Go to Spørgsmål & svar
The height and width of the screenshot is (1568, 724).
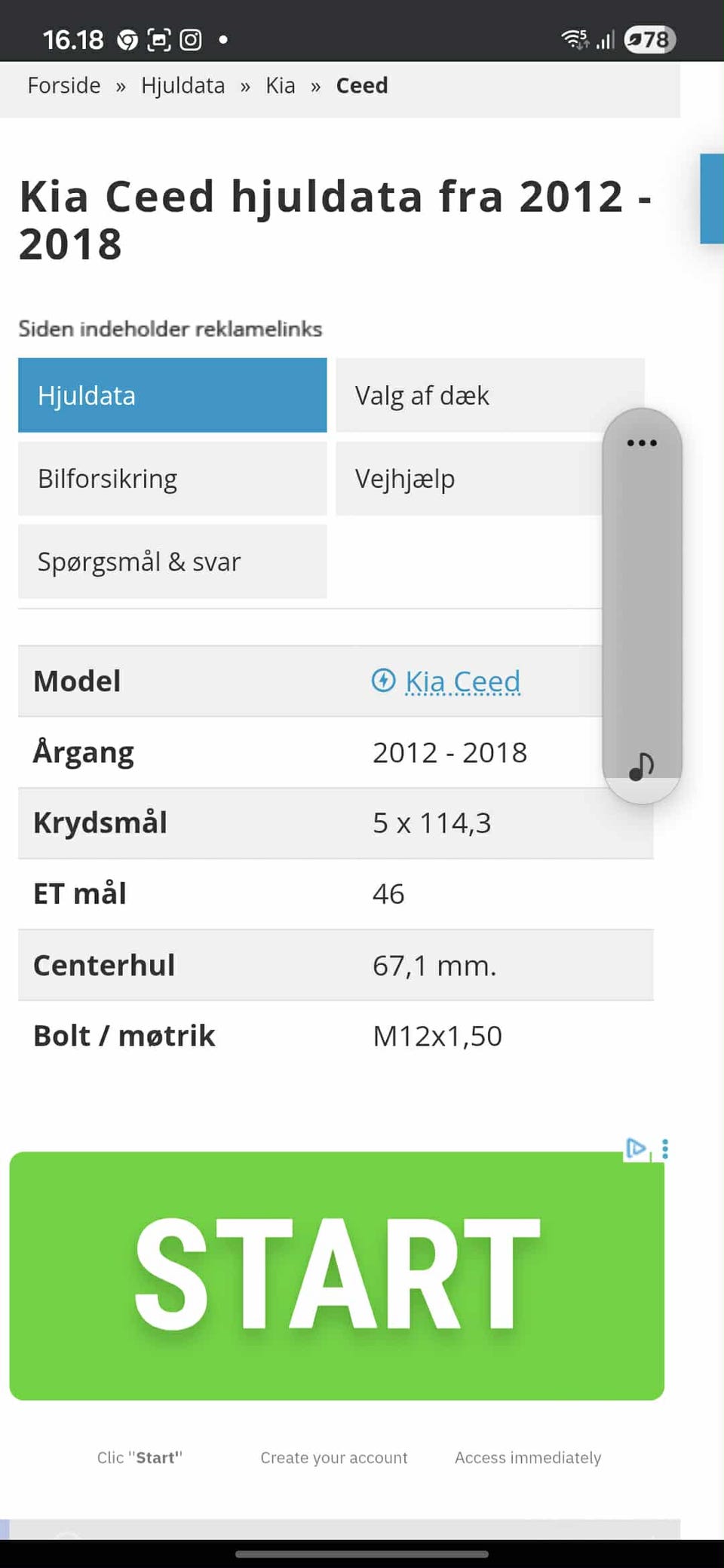pyautogui.click(x=172, y=562)
